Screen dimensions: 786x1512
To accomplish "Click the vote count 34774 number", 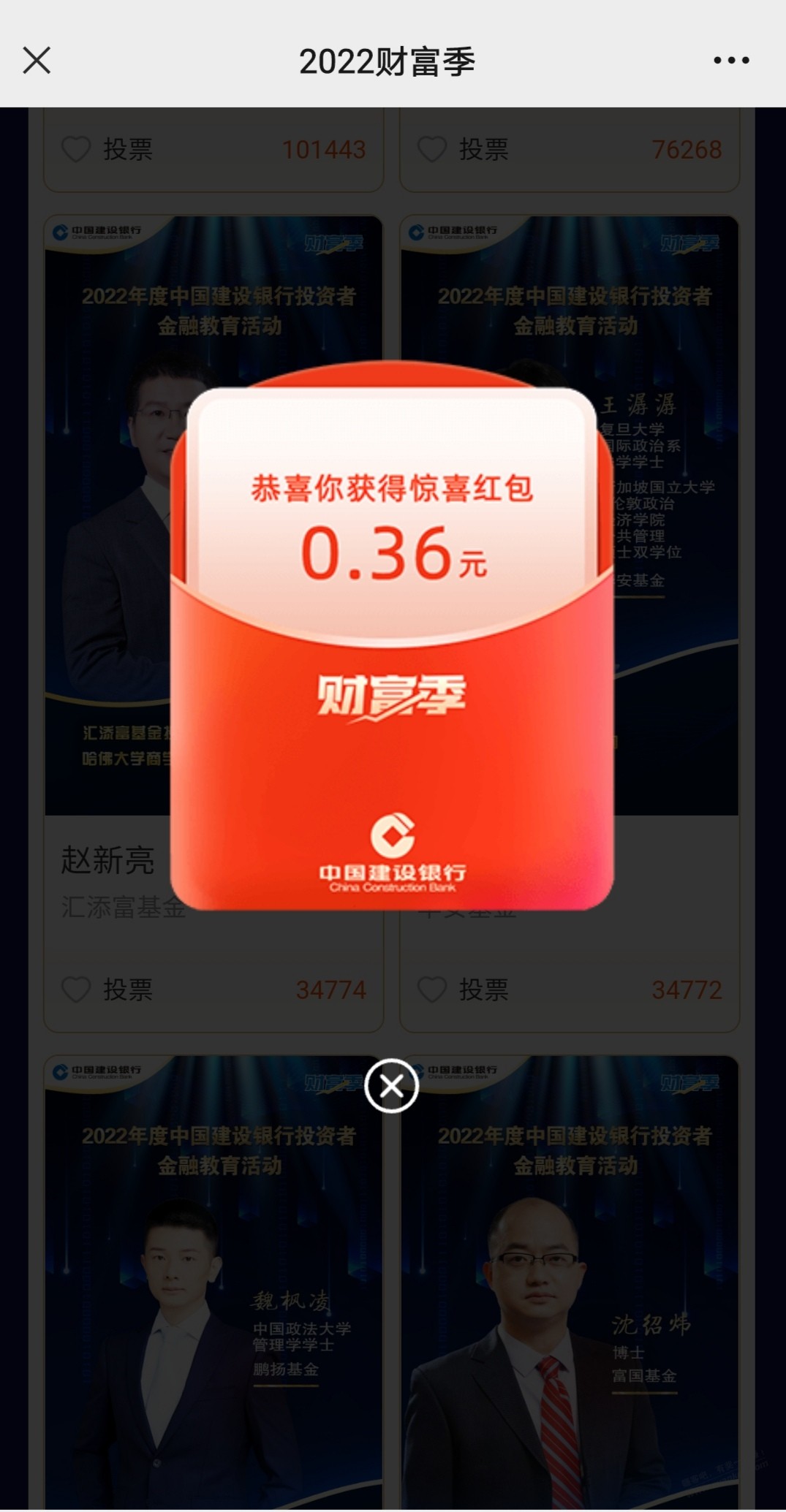I will click(330, 989).
